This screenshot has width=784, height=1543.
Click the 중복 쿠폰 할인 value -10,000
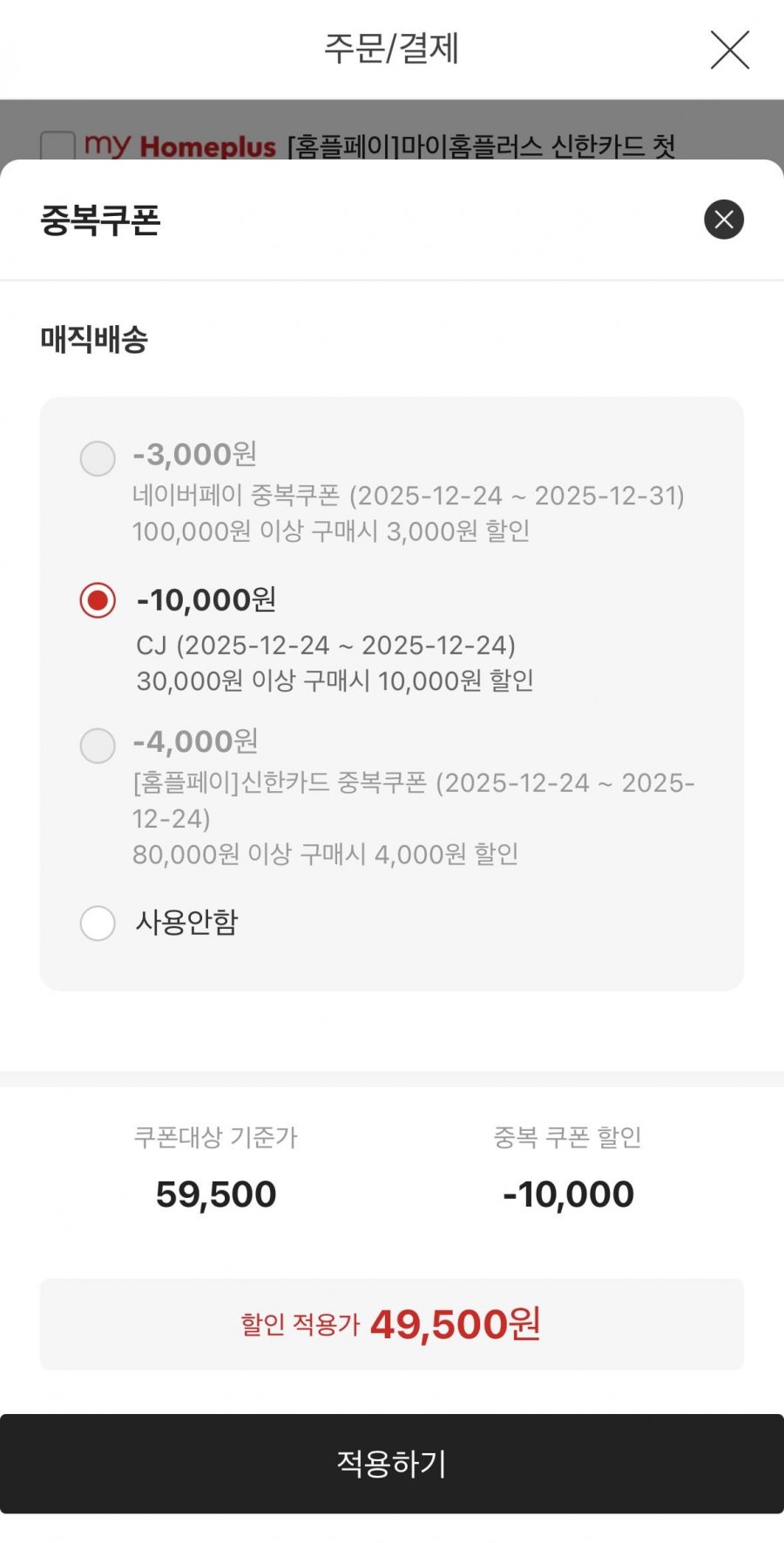coord(569,1193)
